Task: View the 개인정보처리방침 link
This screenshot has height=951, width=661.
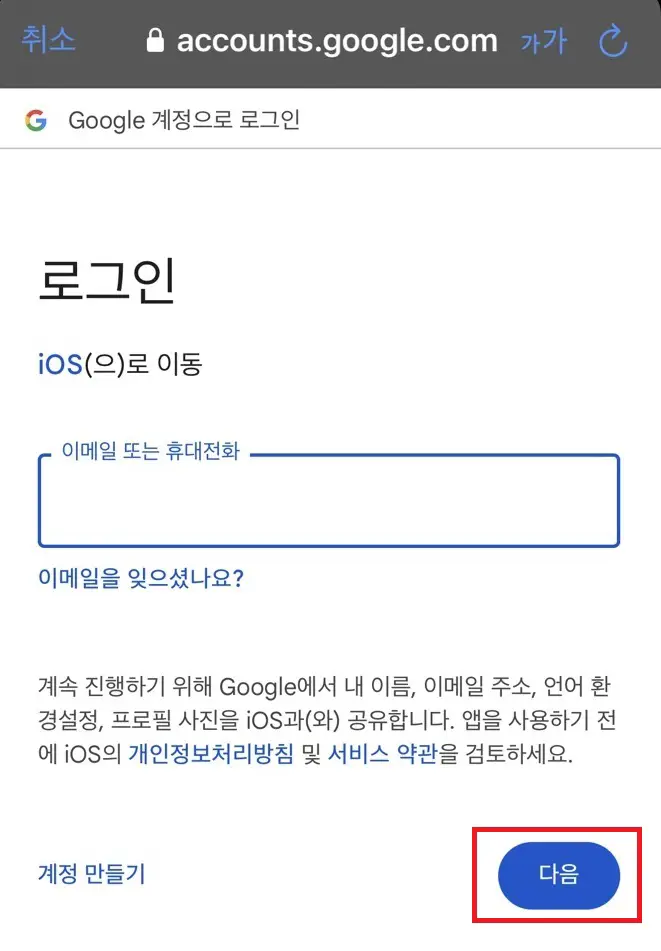Action: tap(211, 754)
